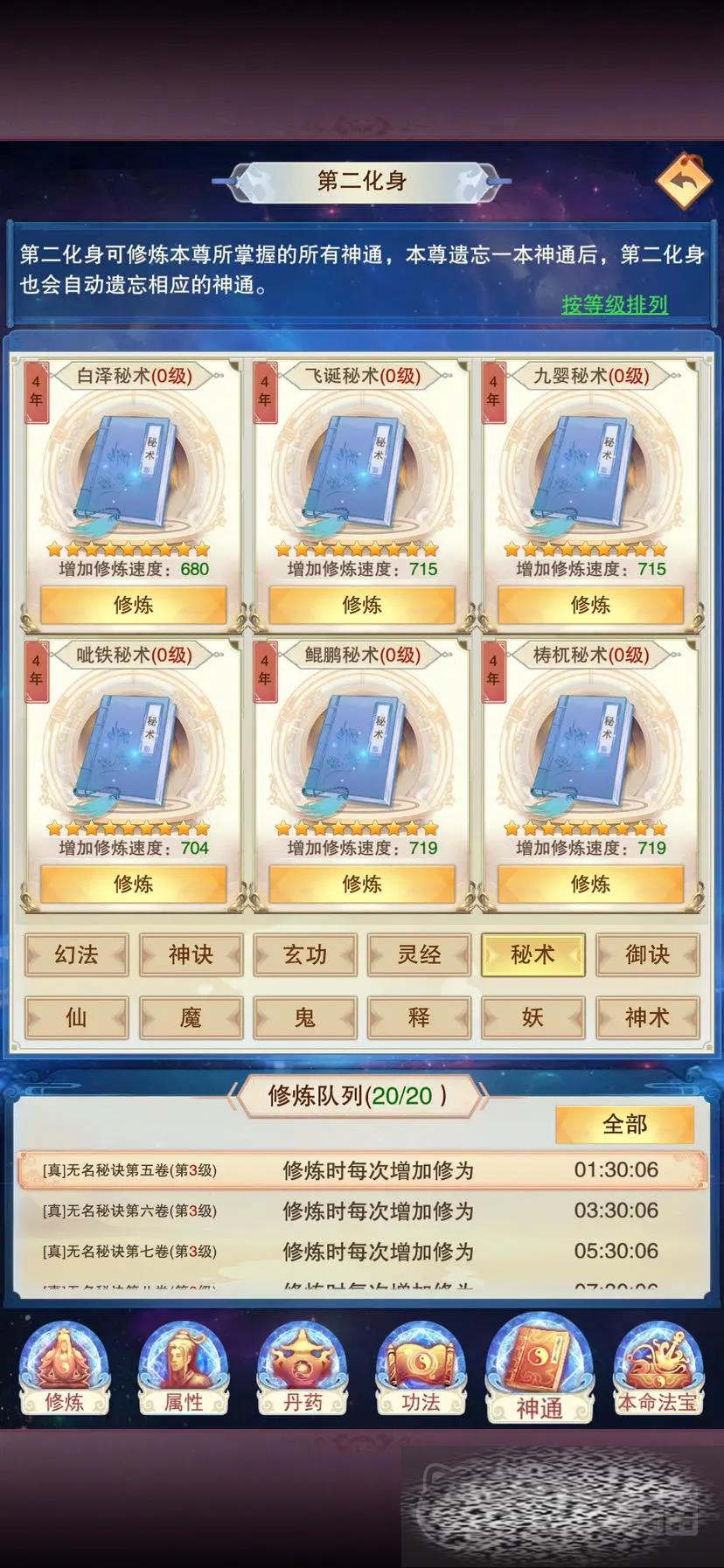The width and height of the screenshot is (724, 1568).
Task: Tap 修炼 under 吡铁秘术
Action: [133, 884]
